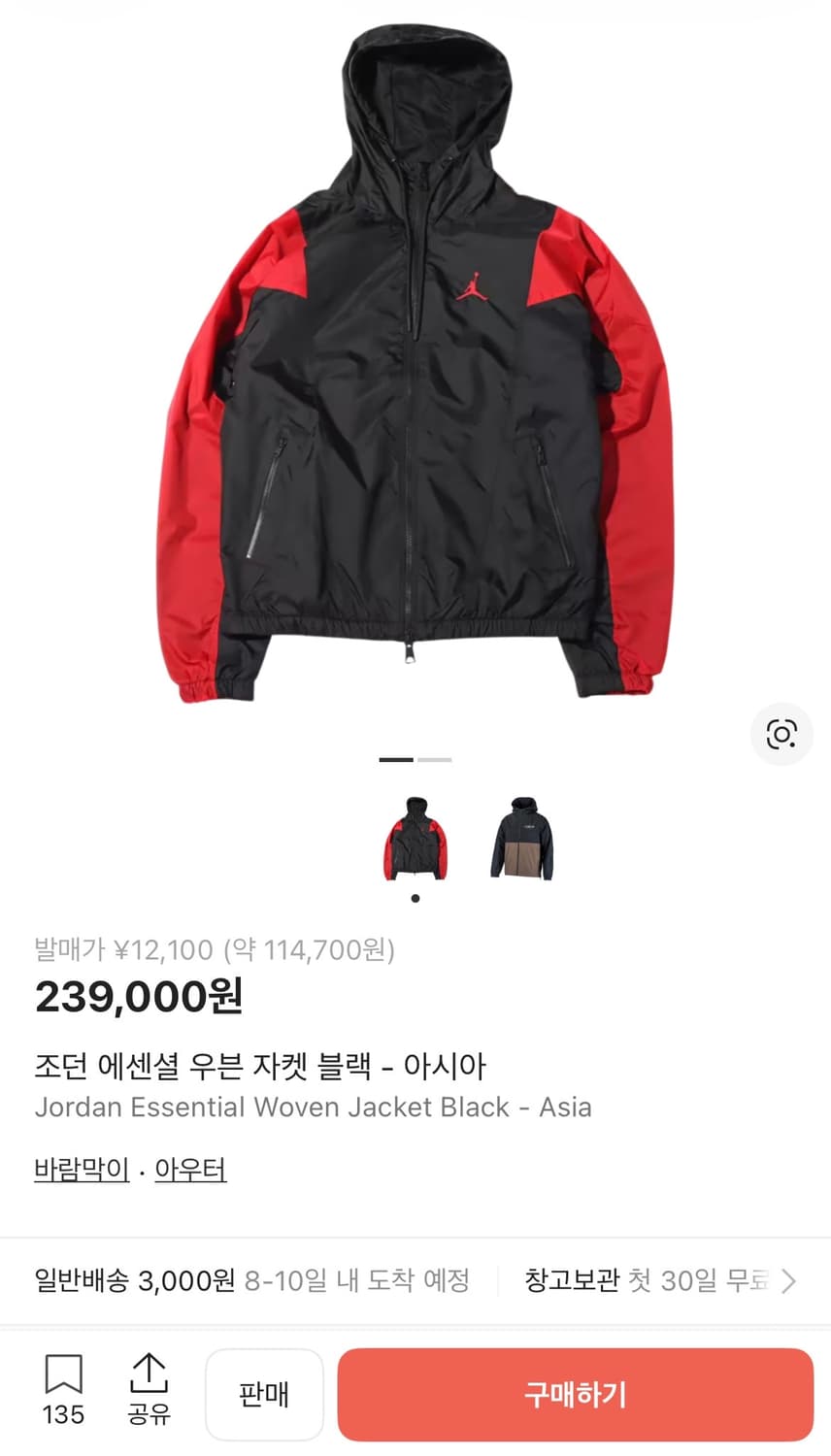Open the Jordan Essential Woven Jacket title
The image size is (831, 1456).
pyautogui.click(x=314, y=1107)
